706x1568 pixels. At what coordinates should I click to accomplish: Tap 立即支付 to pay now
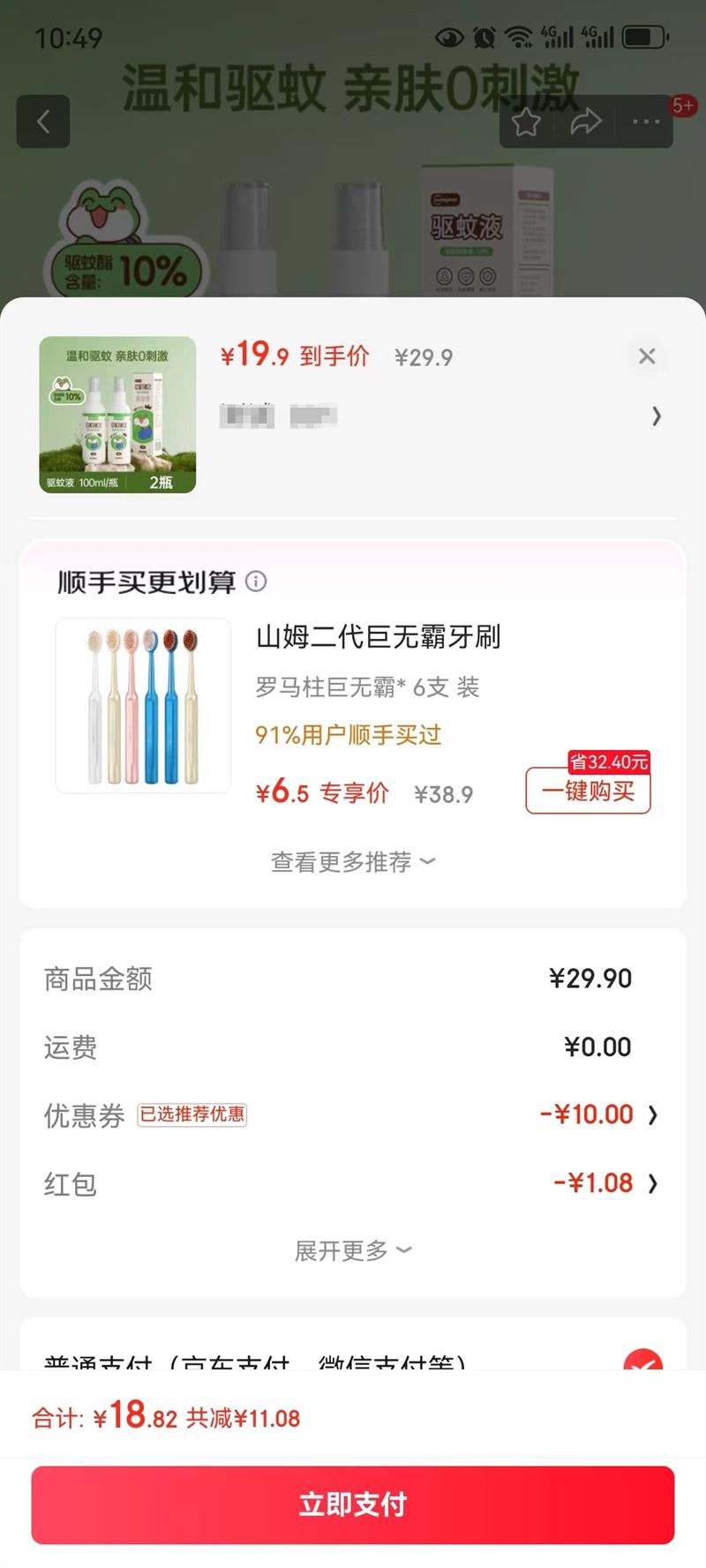coord(353,1504)
